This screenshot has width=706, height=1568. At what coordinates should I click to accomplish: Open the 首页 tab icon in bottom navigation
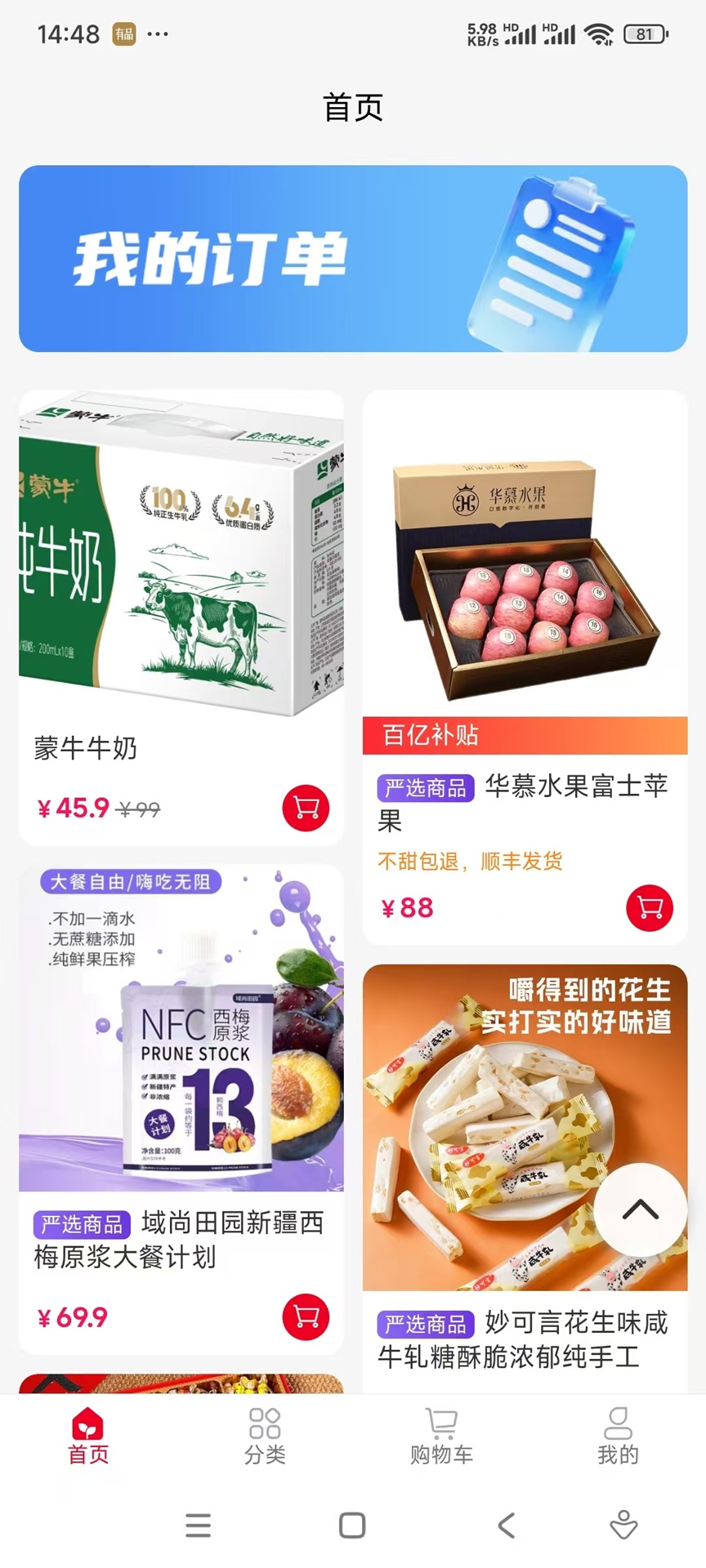tap(88, 1423)
